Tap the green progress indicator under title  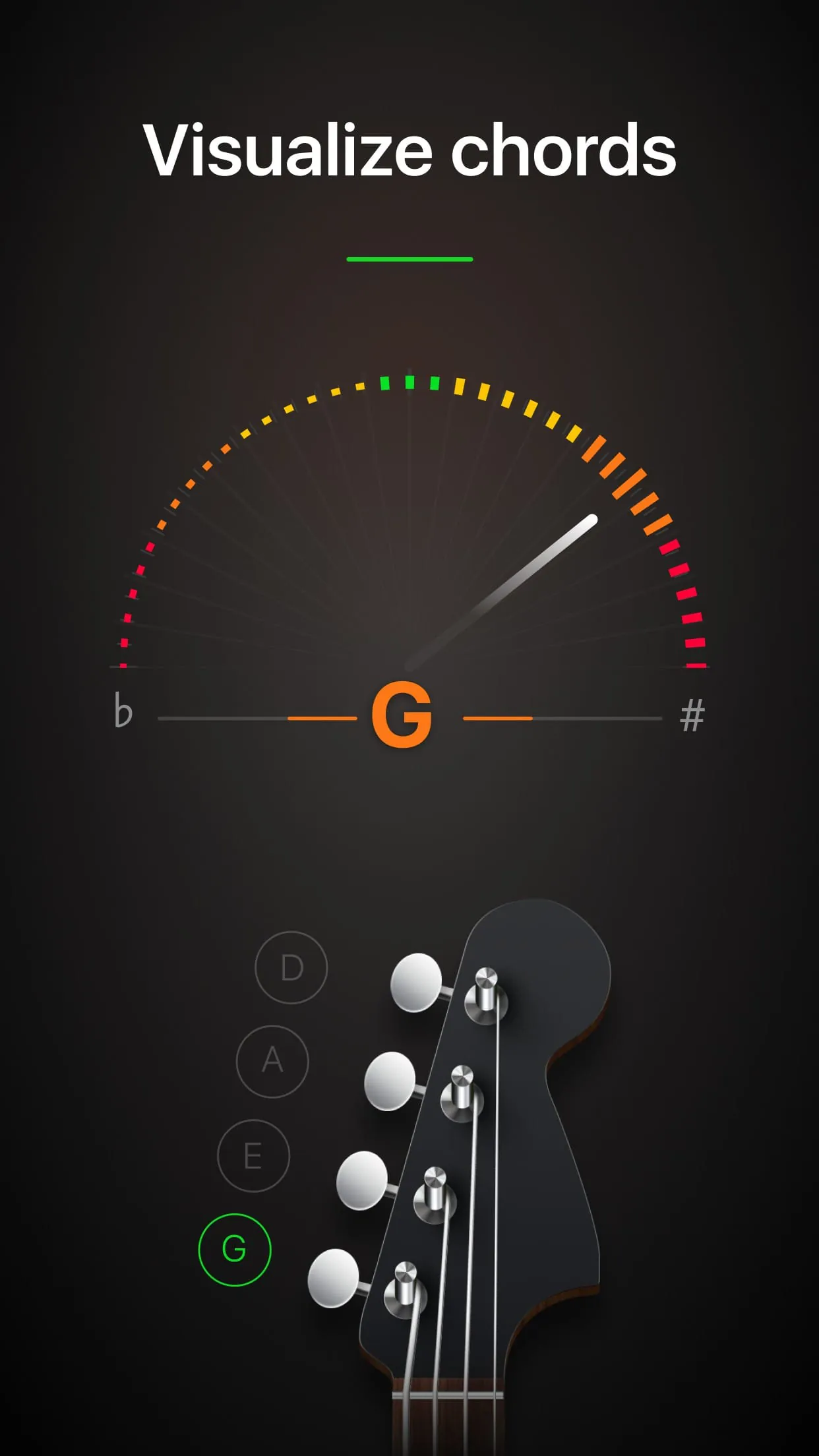click(409, 260)
